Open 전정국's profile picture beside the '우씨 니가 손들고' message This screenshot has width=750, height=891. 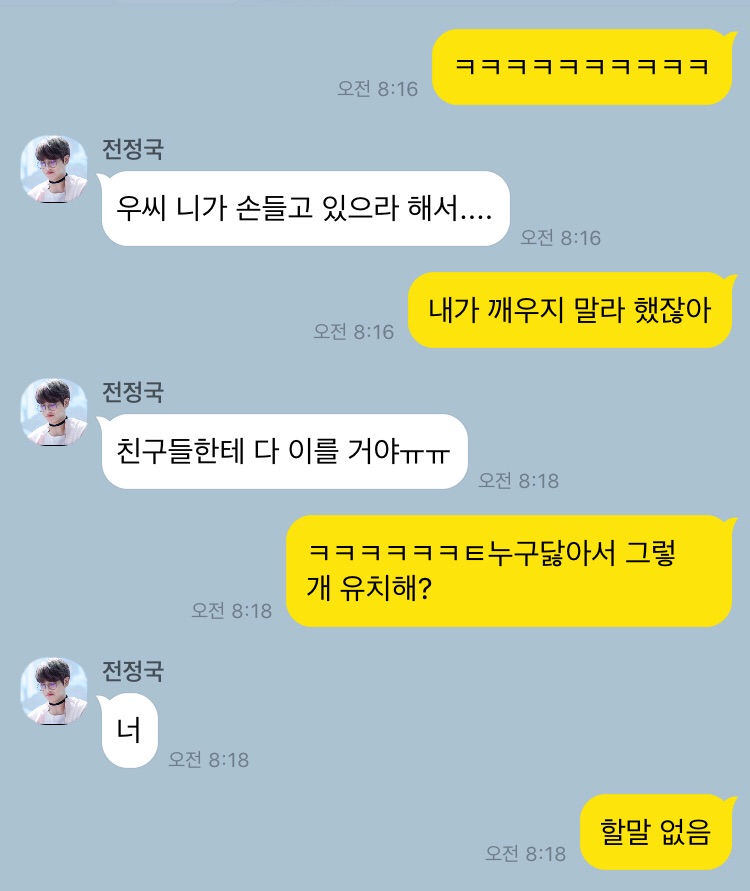tap(54, 169)
